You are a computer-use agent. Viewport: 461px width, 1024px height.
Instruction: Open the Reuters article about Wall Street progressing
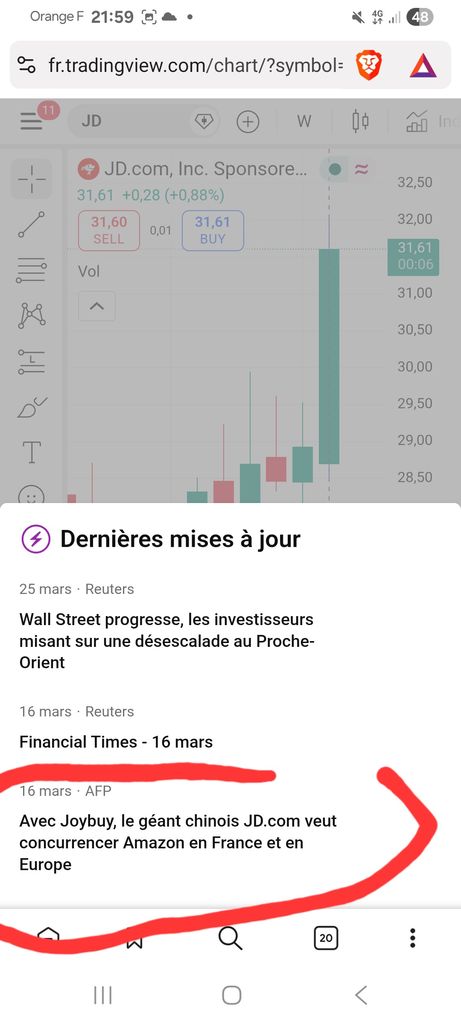167,641
